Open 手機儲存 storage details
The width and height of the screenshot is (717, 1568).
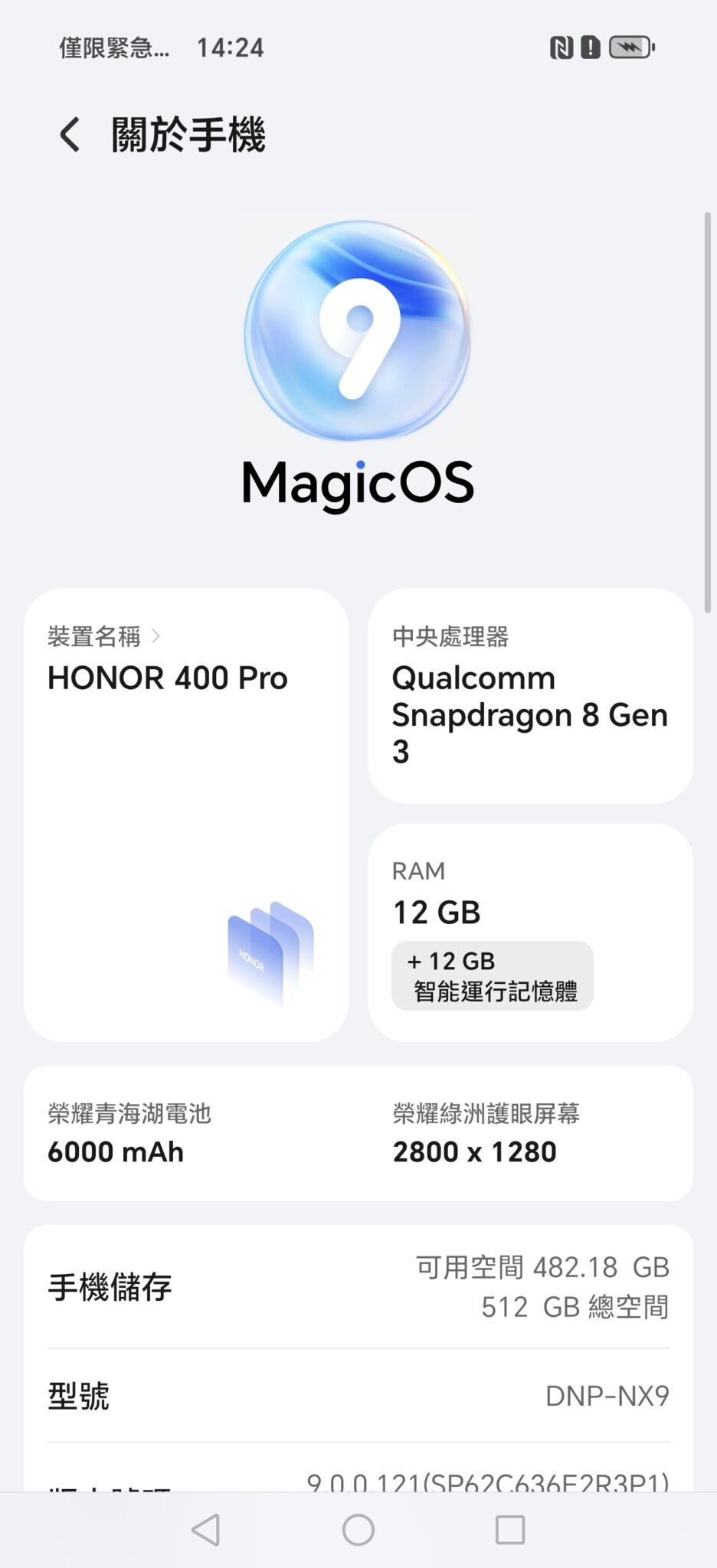tap(358, 1287)
